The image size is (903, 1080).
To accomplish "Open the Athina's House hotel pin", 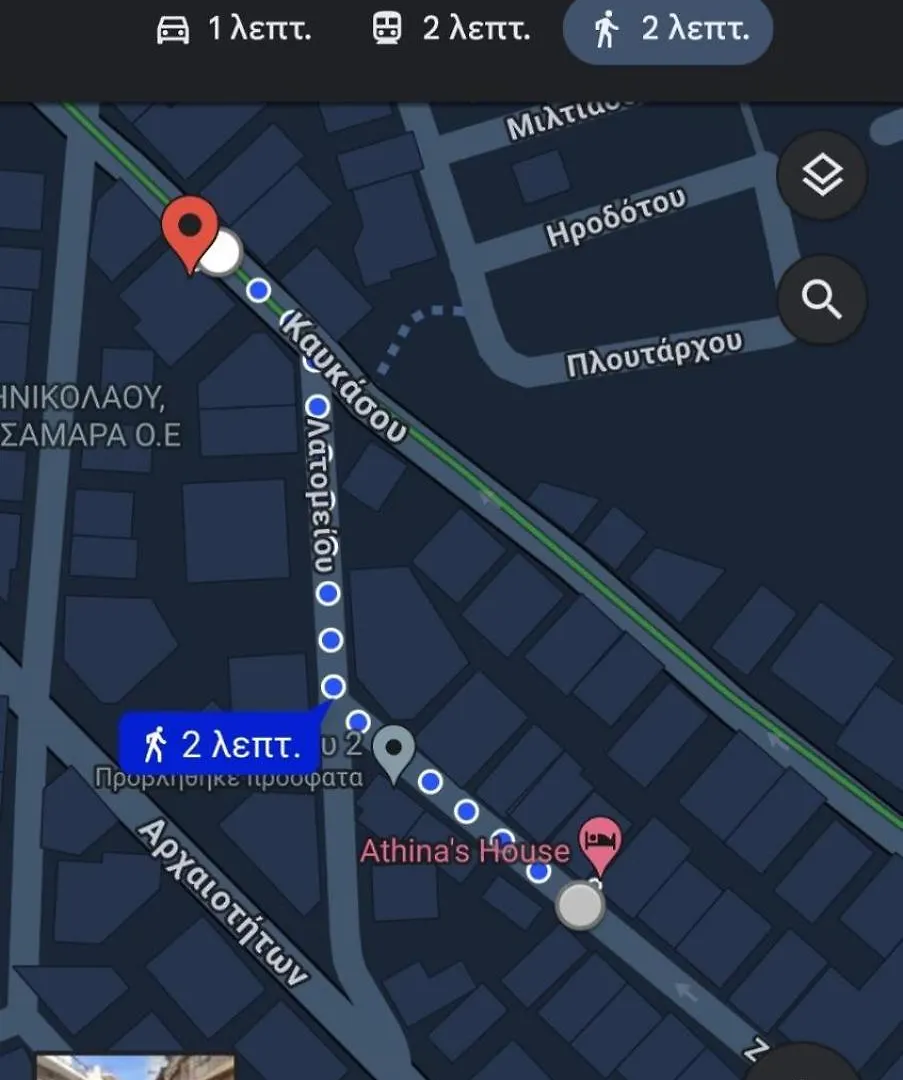I will pos(601,838).
